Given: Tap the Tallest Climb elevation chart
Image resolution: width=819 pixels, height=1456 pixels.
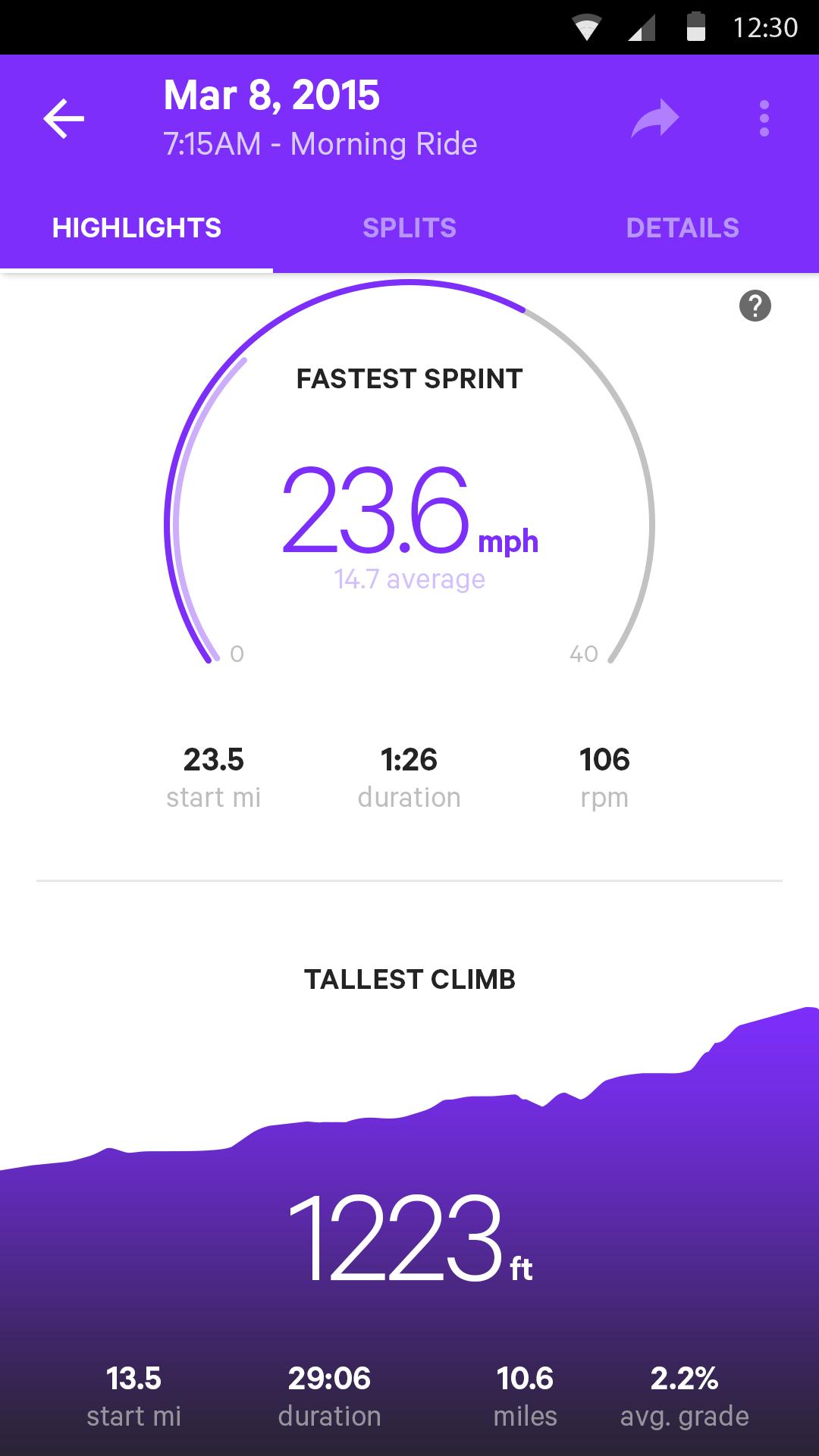Looking at the screenshot, I should pyautogui.click(x=409, y=1122).
